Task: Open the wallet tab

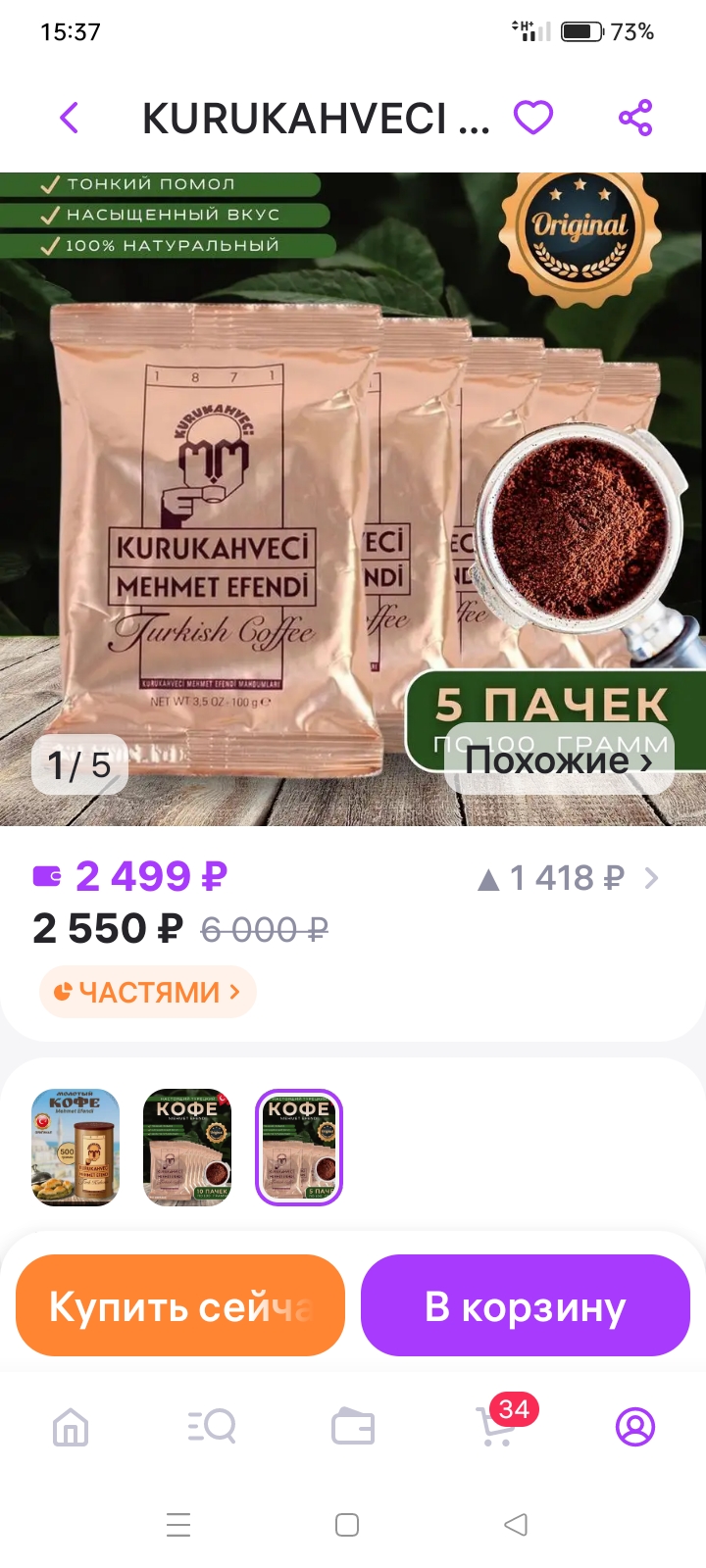Action: tap(353, 1427)
